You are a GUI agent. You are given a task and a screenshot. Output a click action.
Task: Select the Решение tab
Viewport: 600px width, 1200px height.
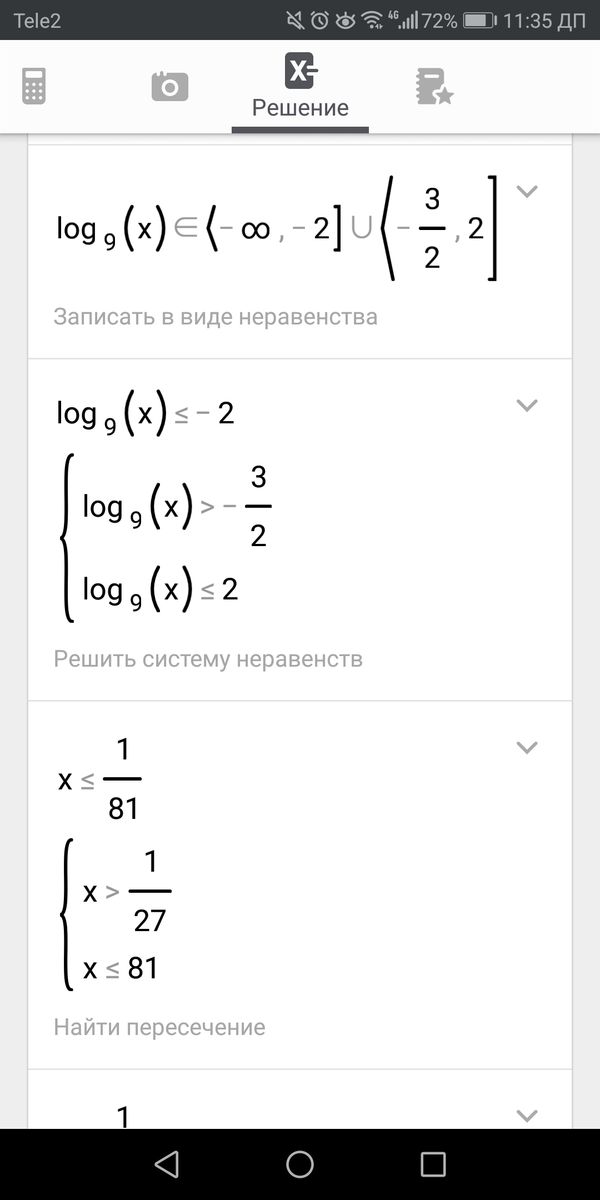(x=300, y=88)
